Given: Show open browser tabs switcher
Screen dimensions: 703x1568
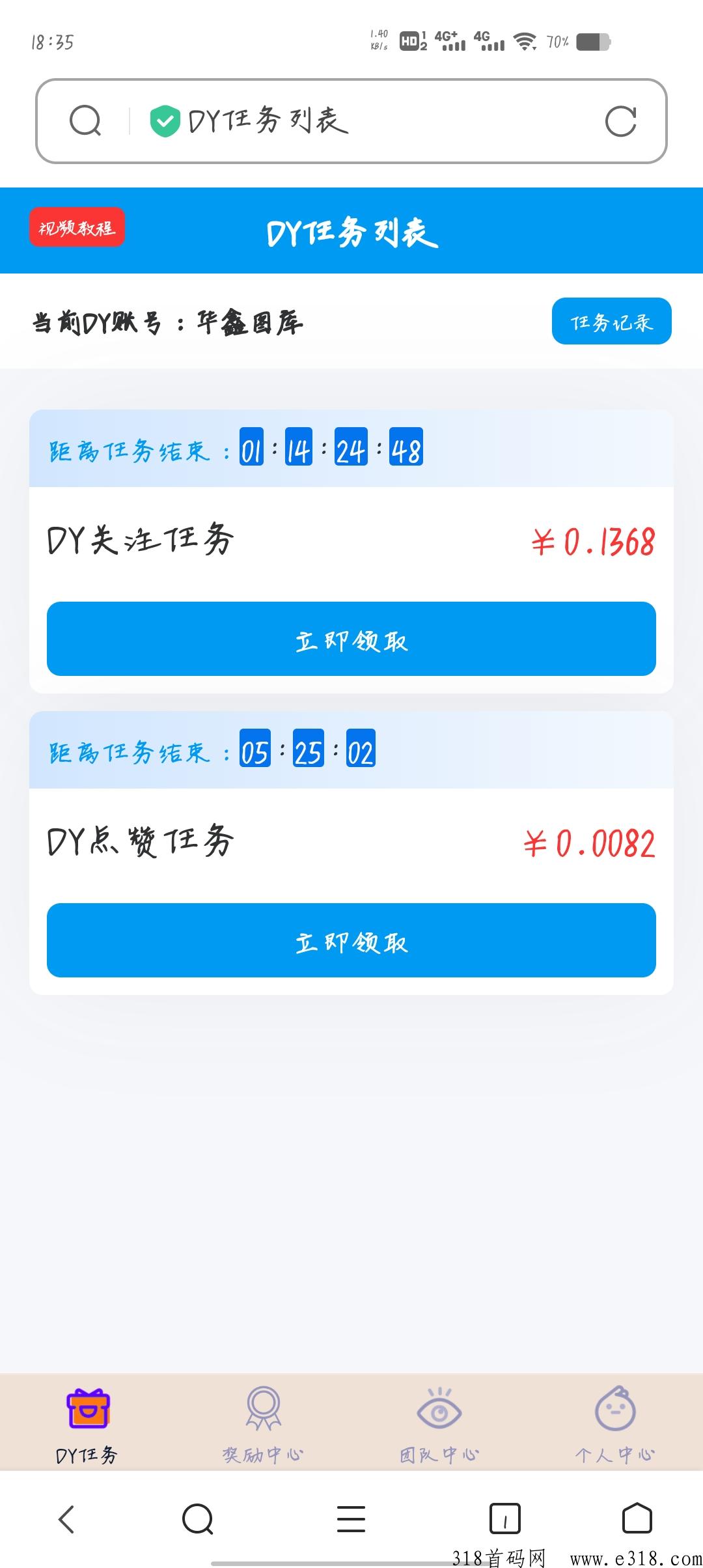Looking at the screenshot, I should [x=504, y=1519].
